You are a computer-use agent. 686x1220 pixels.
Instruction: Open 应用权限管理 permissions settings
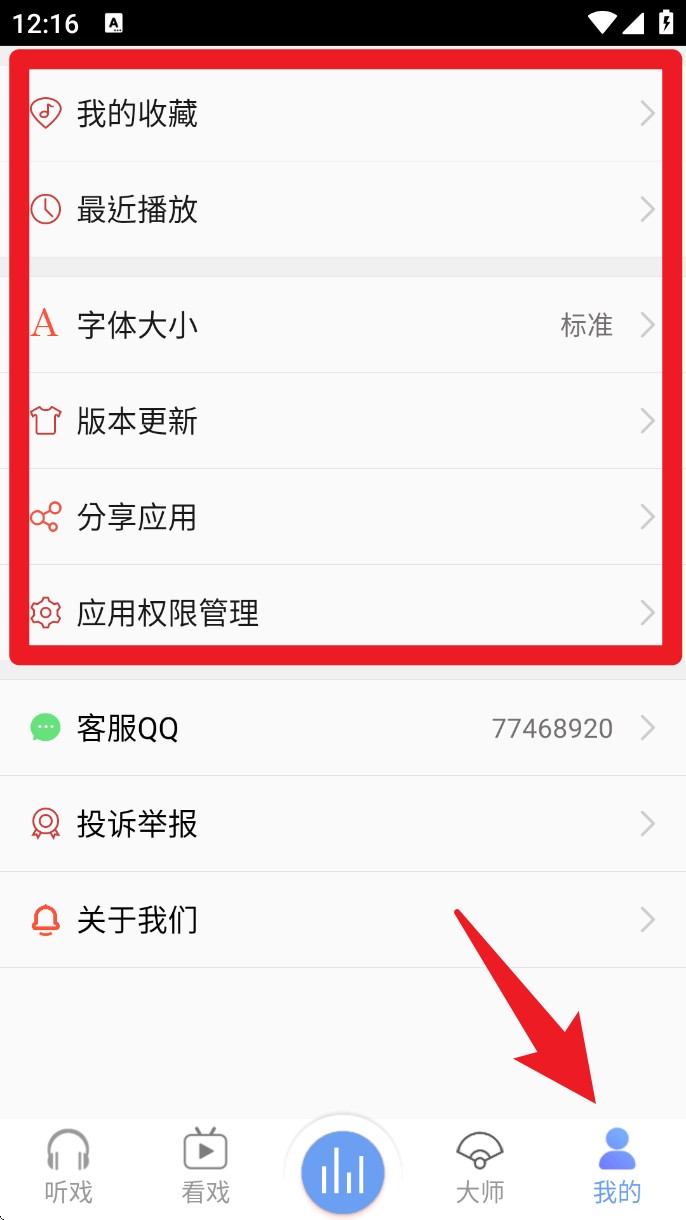point(340,612)
